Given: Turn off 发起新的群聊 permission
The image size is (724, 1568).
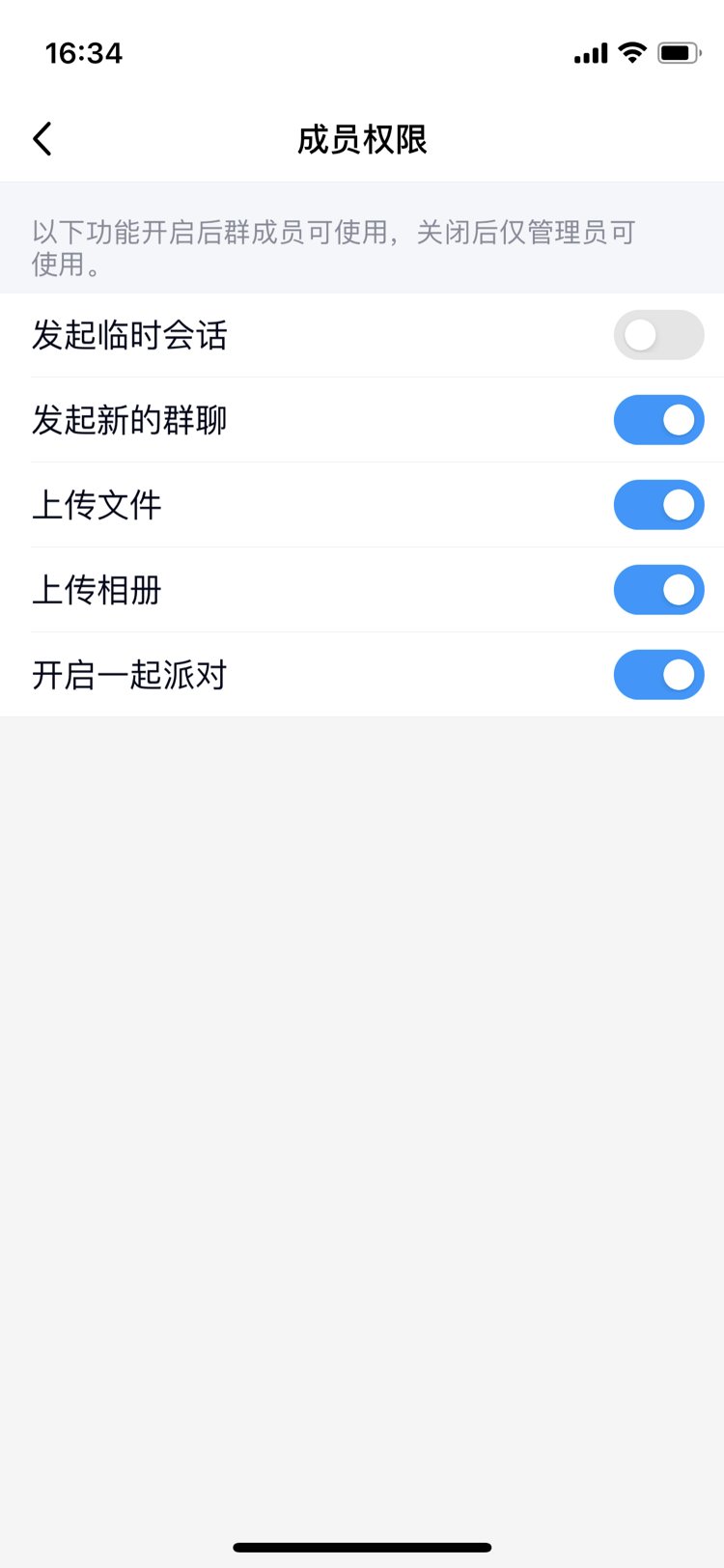Looking at the screenshot, I should (658, 420).
